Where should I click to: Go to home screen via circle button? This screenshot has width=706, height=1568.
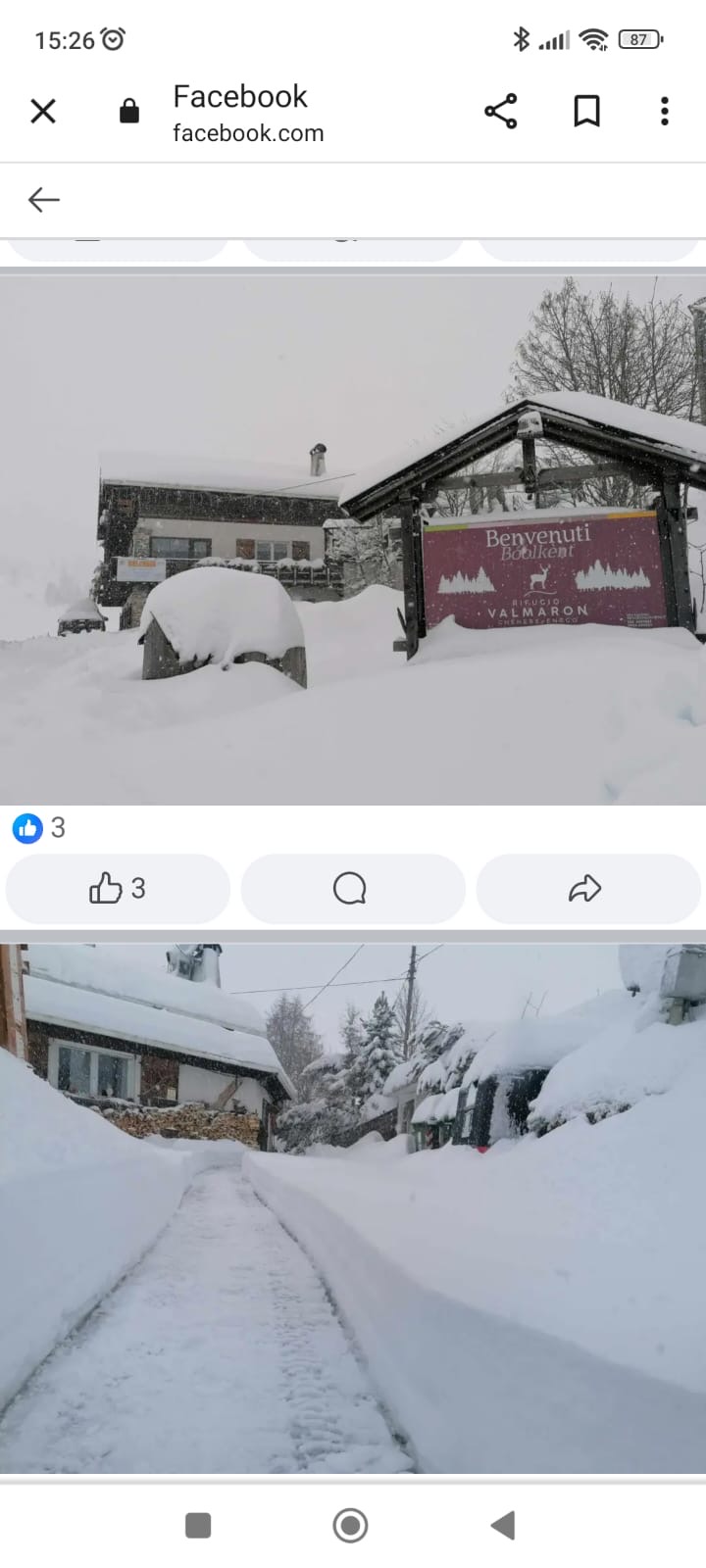click(351, 1525)
